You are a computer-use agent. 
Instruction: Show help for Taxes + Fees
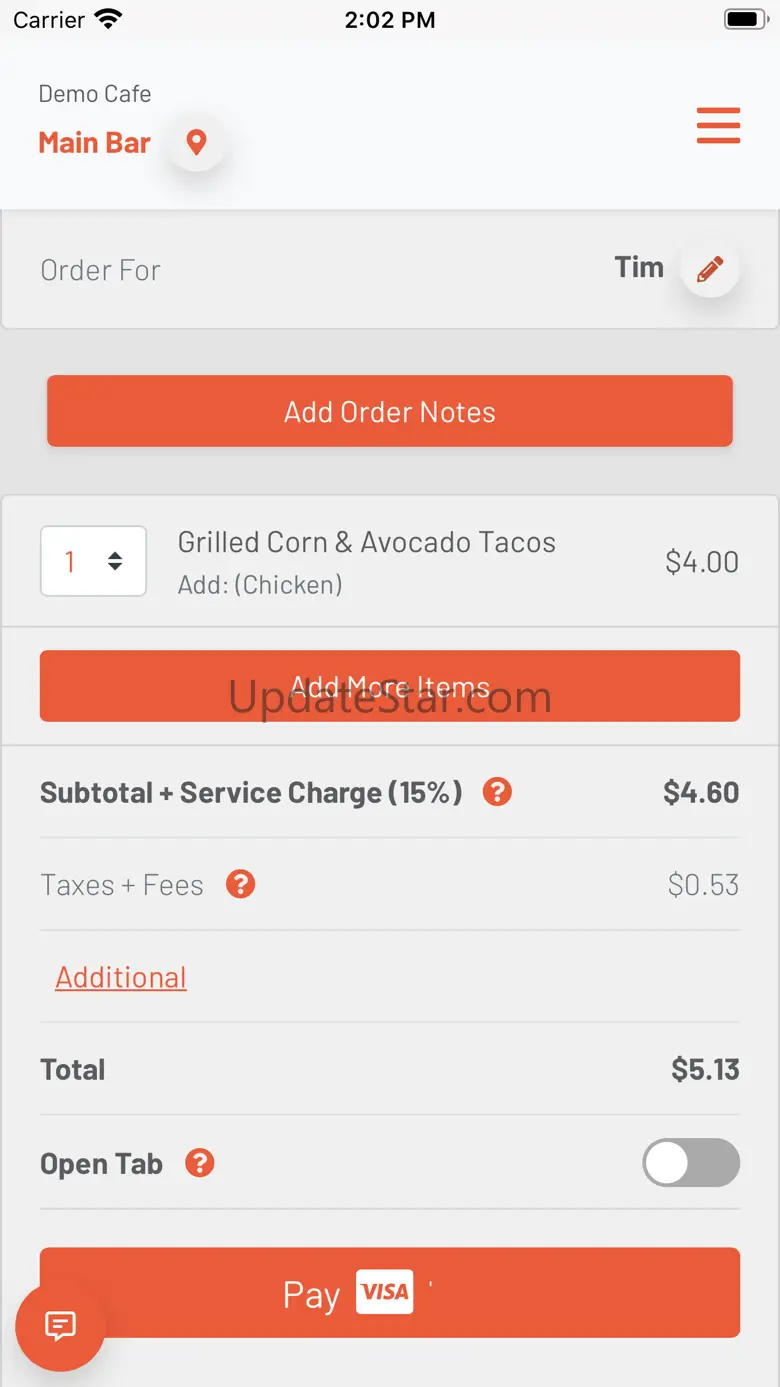(x=240, y=884)
